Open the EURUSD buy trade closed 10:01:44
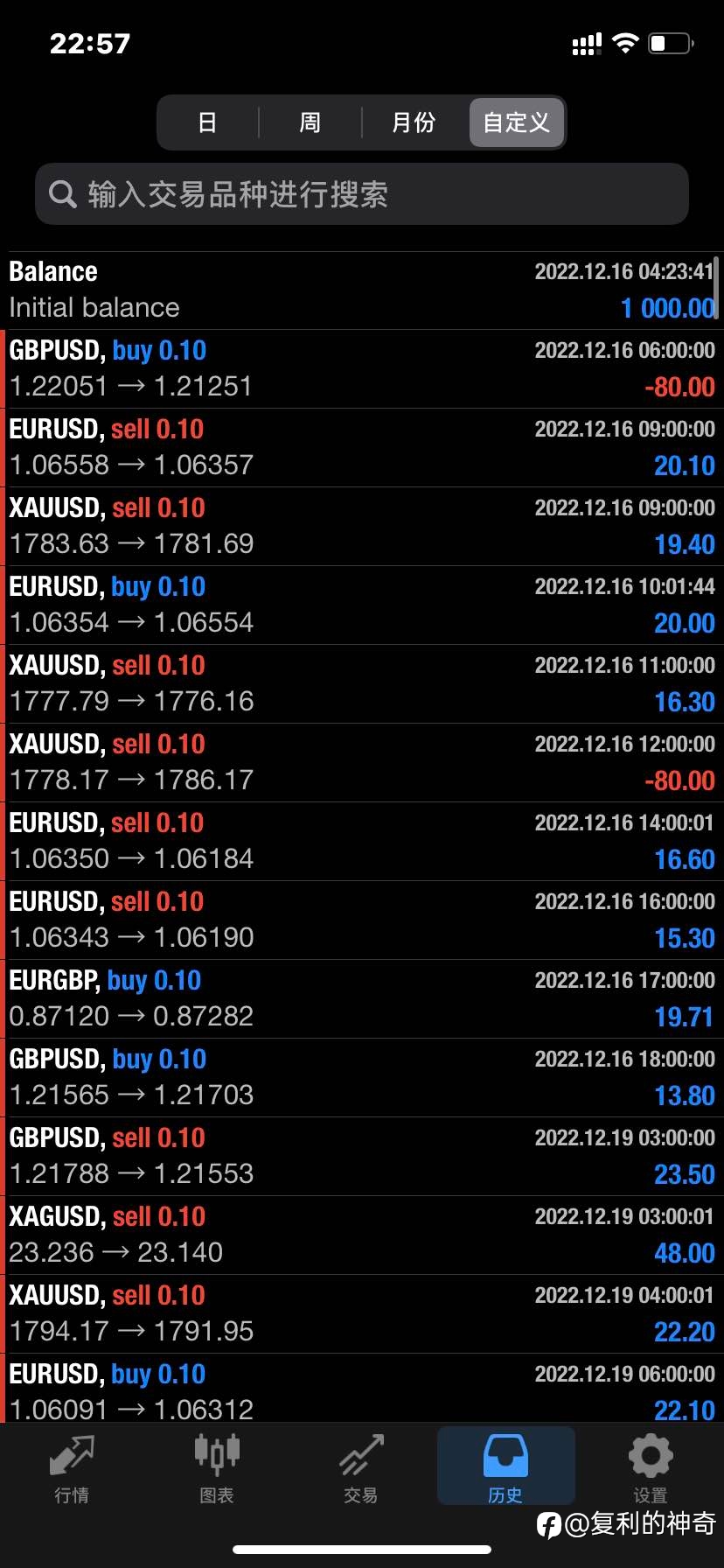This screenshot has height=1568, width=724. point(362,605)
